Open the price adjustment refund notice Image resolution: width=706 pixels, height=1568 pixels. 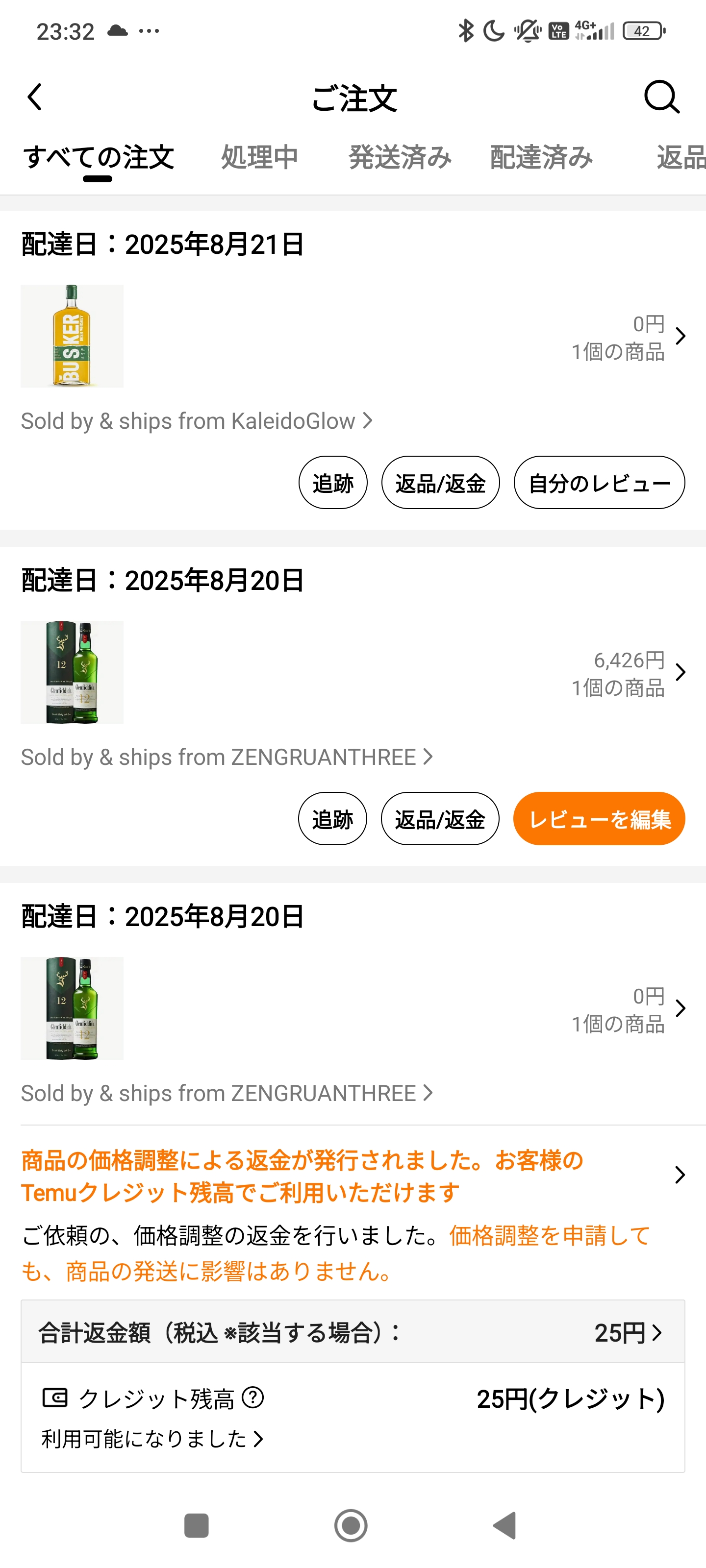[x=680, y=1175]
